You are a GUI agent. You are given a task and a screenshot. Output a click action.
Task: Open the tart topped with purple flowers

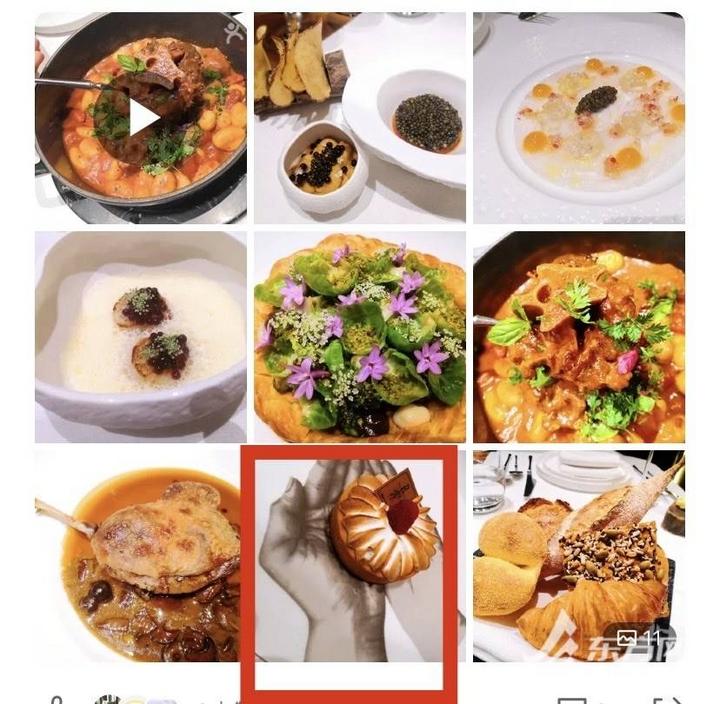click(x=359, y=337)
